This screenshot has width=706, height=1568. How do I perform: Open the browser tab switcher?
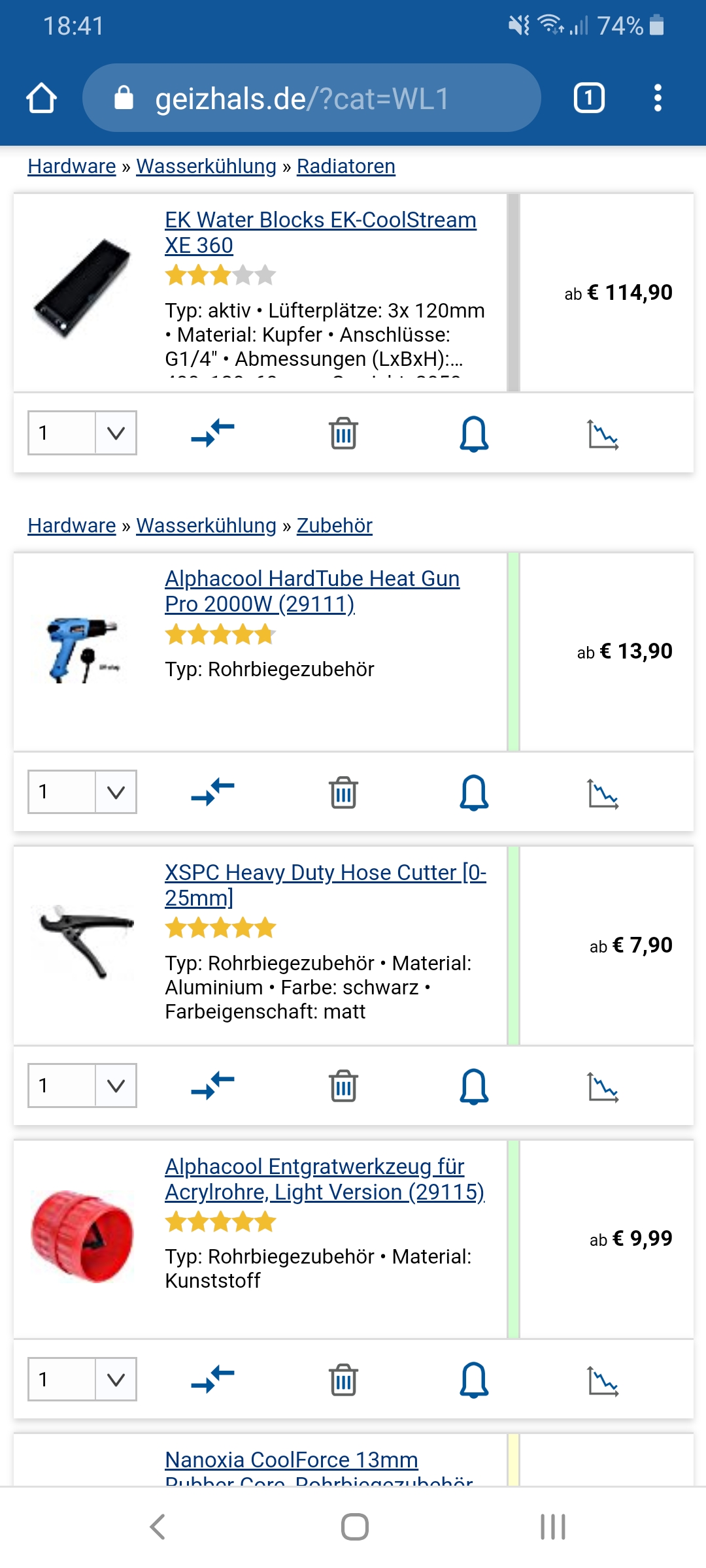(588, 99)
